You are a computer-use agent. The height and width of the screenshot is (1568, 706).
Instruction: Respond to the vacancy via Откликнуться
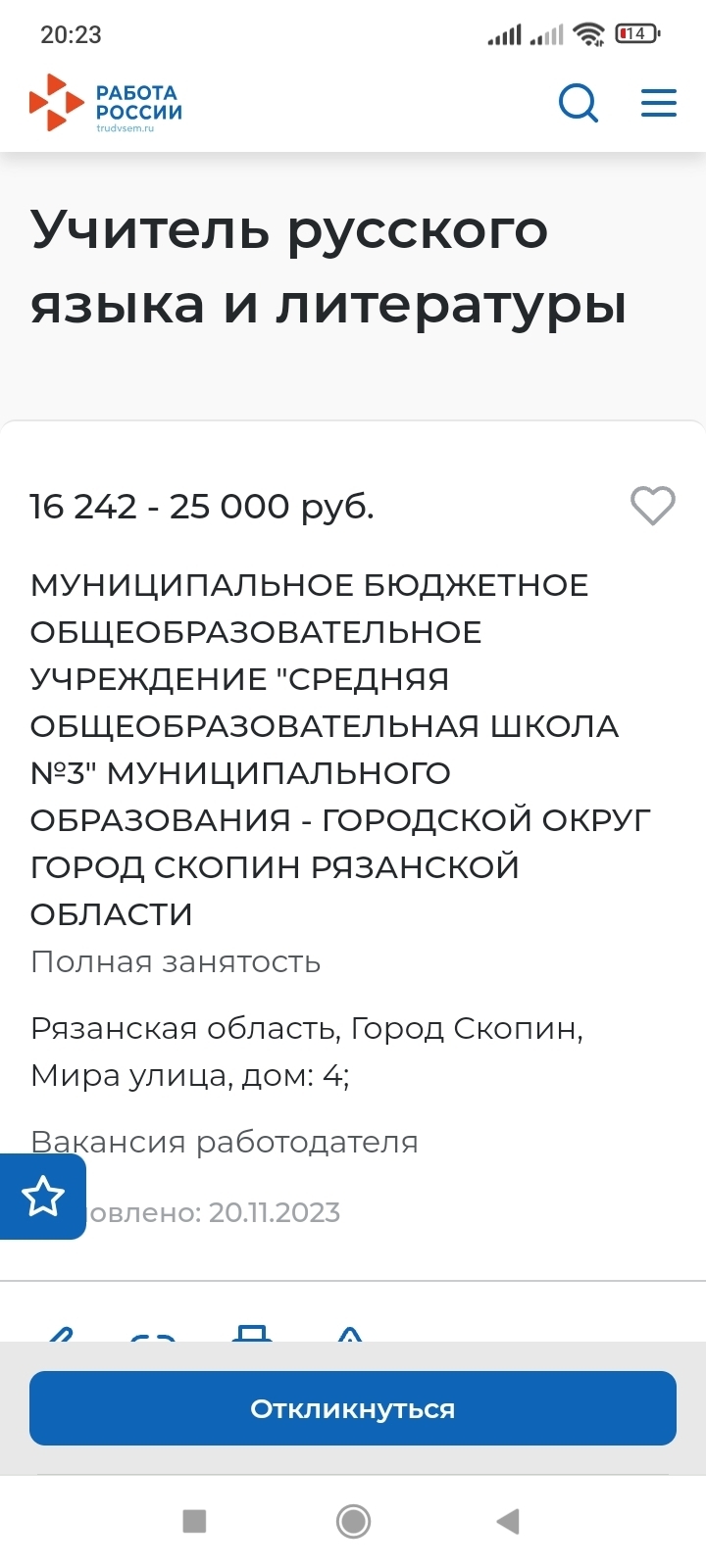coord(353,1408)
